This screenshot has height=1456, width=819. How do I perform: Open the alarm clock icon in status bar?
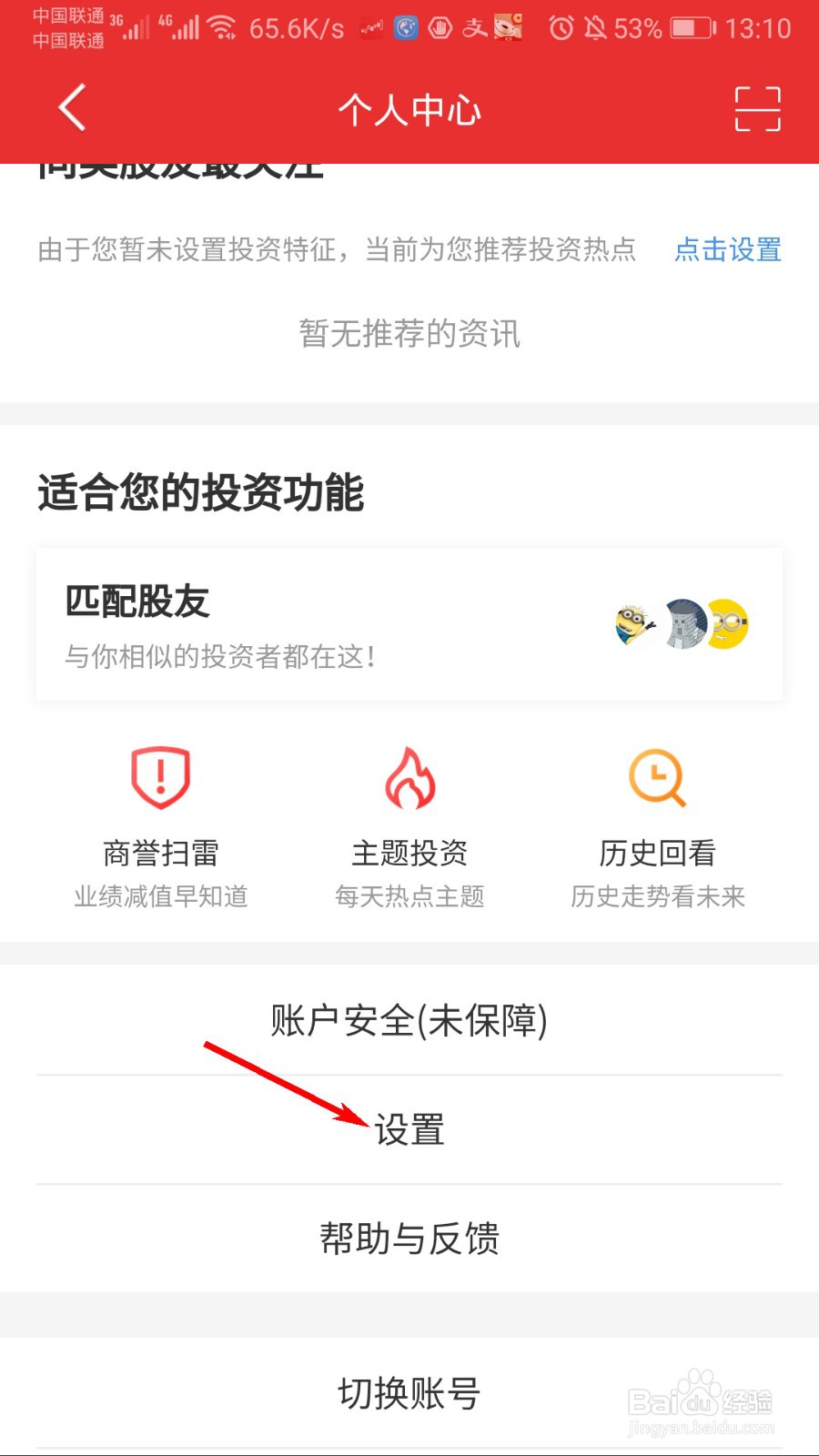click(x=561, y=27)
